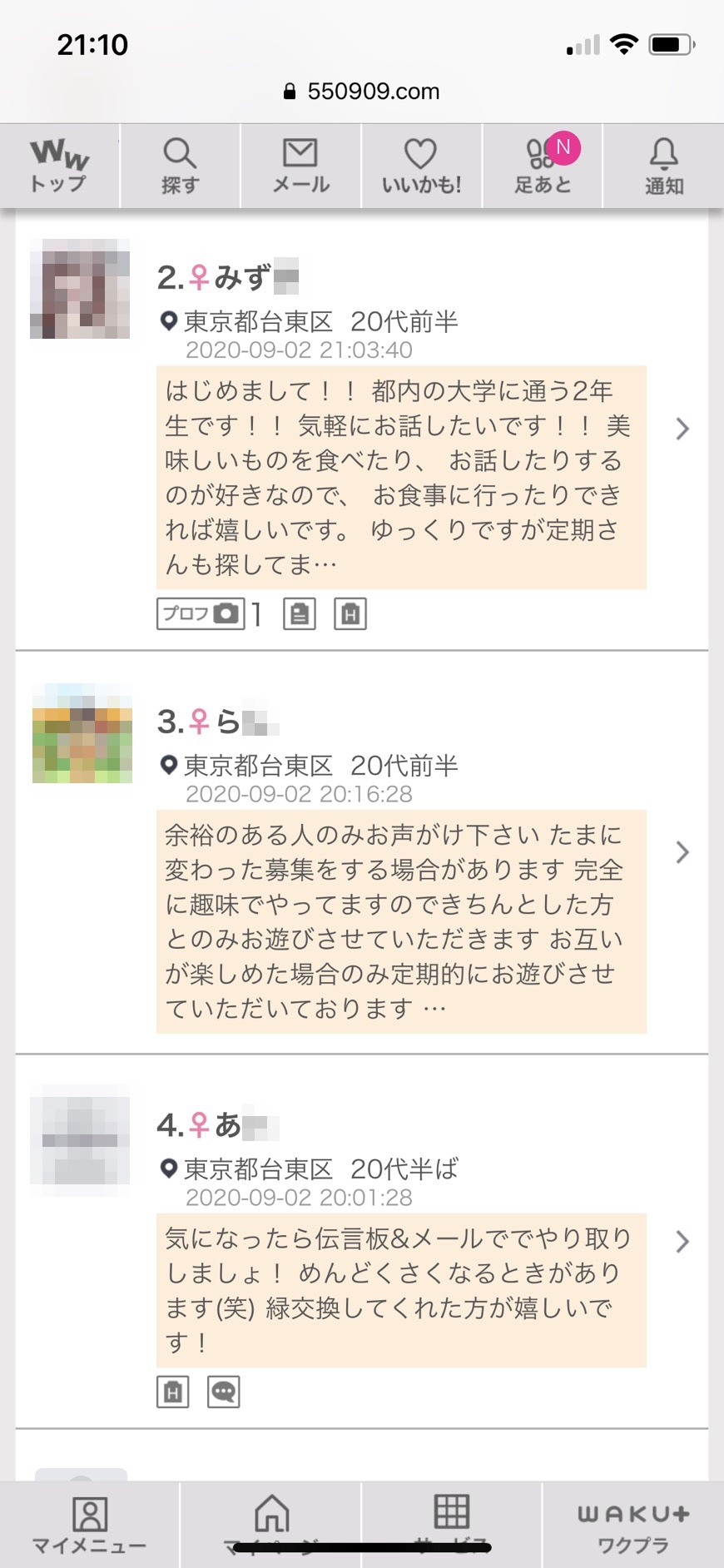This screenshot has width=724, height=1568.
Task: View the profile picture of user 3
Action: [82, 733]
